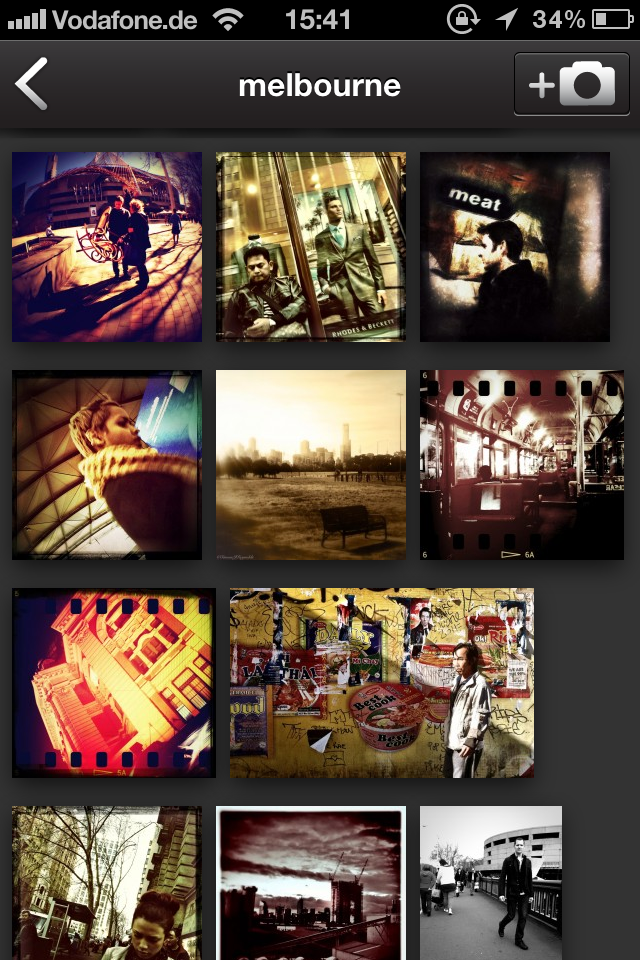
Task: Open the purple-toned couple walking photo
Action: click(107, 246)
